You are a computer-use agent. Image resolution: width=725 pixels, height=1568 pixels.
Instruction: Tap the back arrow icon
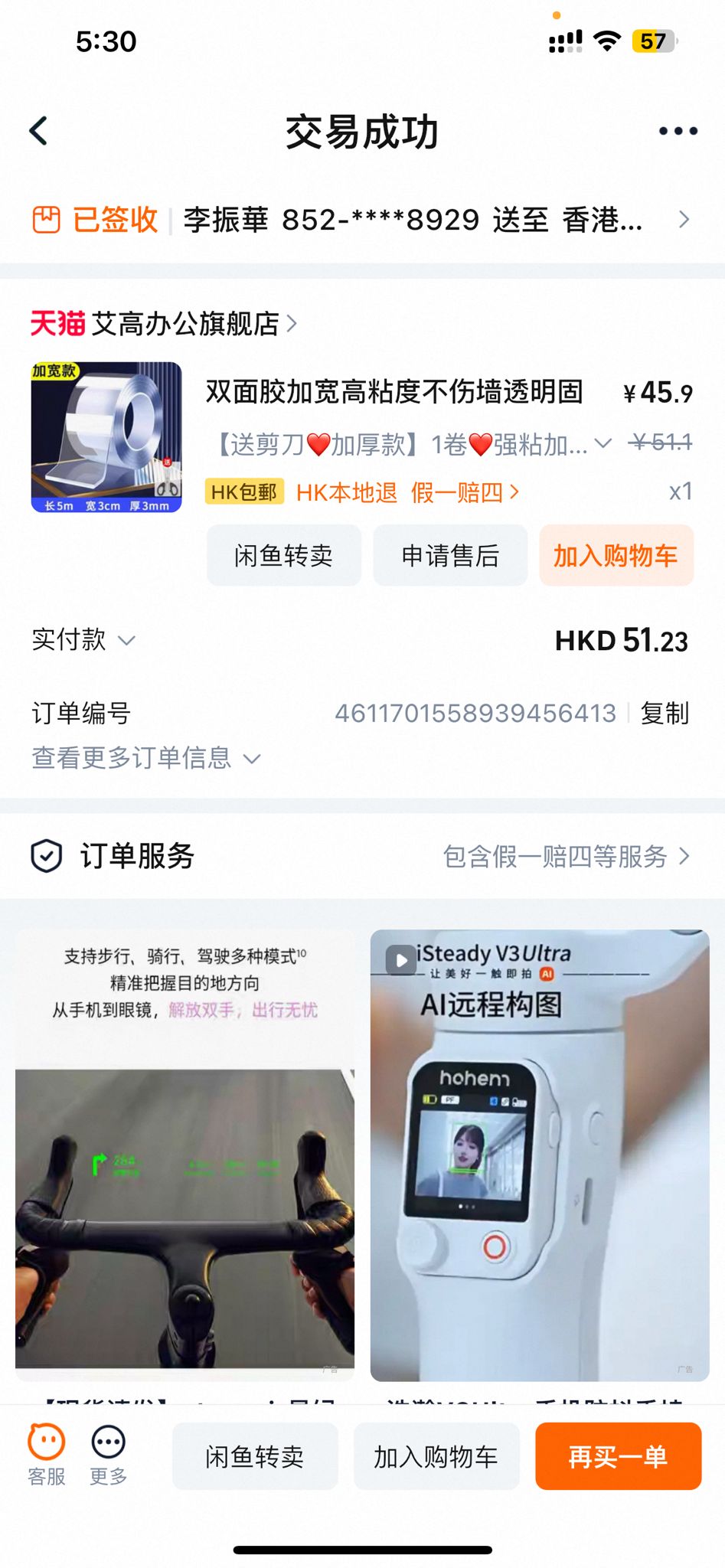click(40, 130)
